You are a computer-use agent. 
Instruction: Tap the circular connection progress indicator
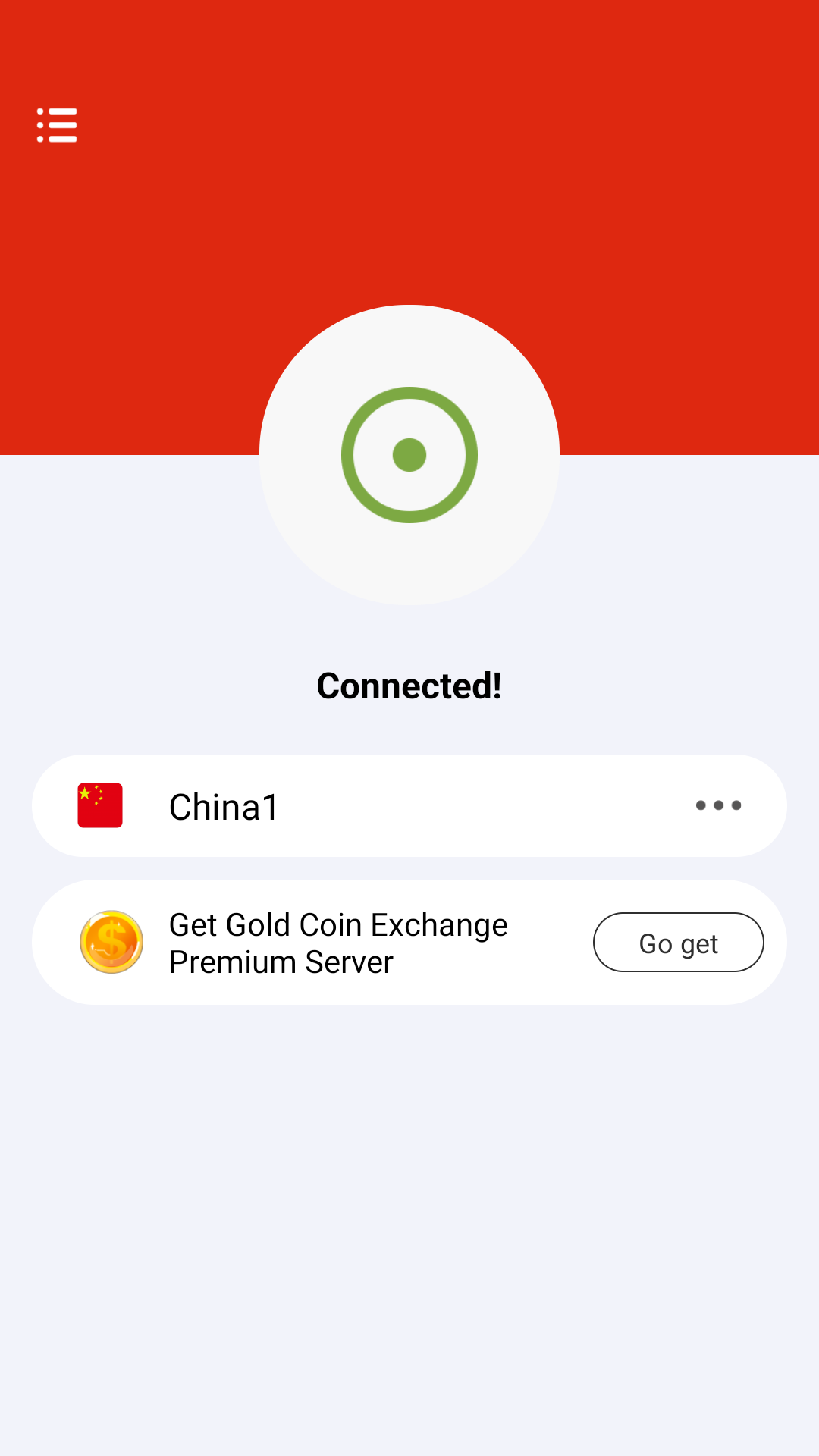pos(409,453)
